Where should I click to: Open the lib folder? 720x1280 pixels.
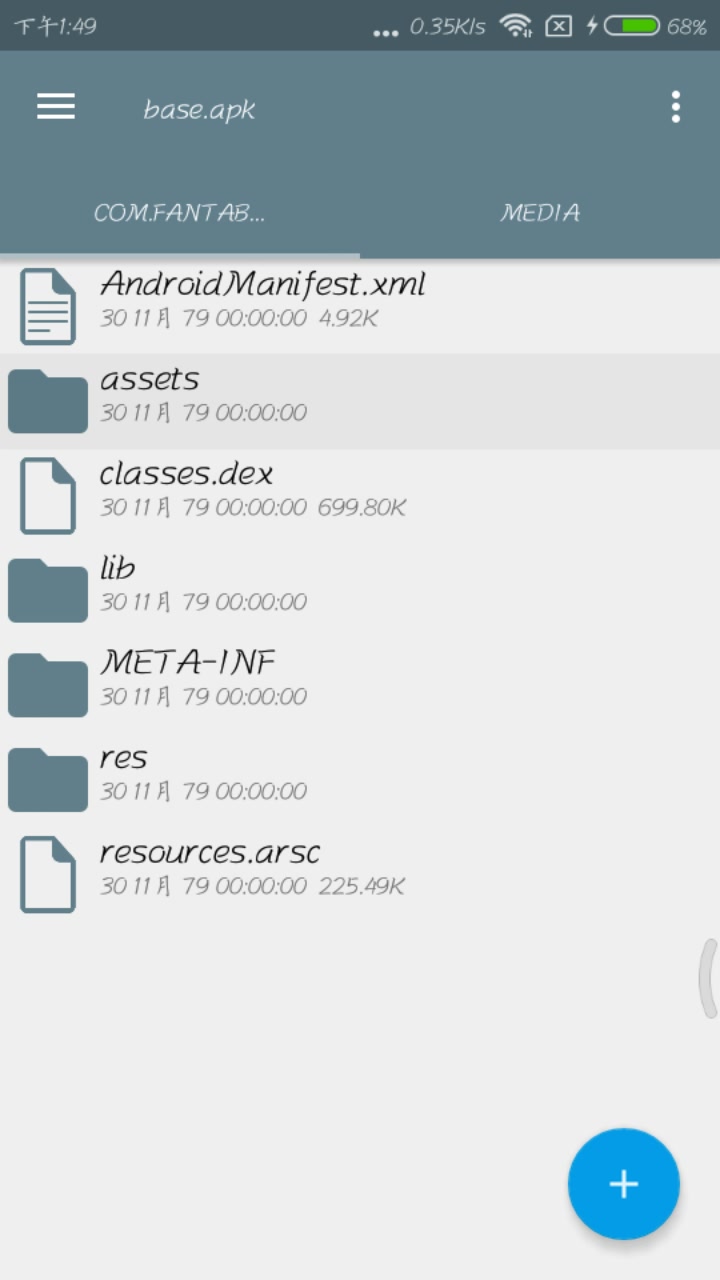(x=360, y=590)
